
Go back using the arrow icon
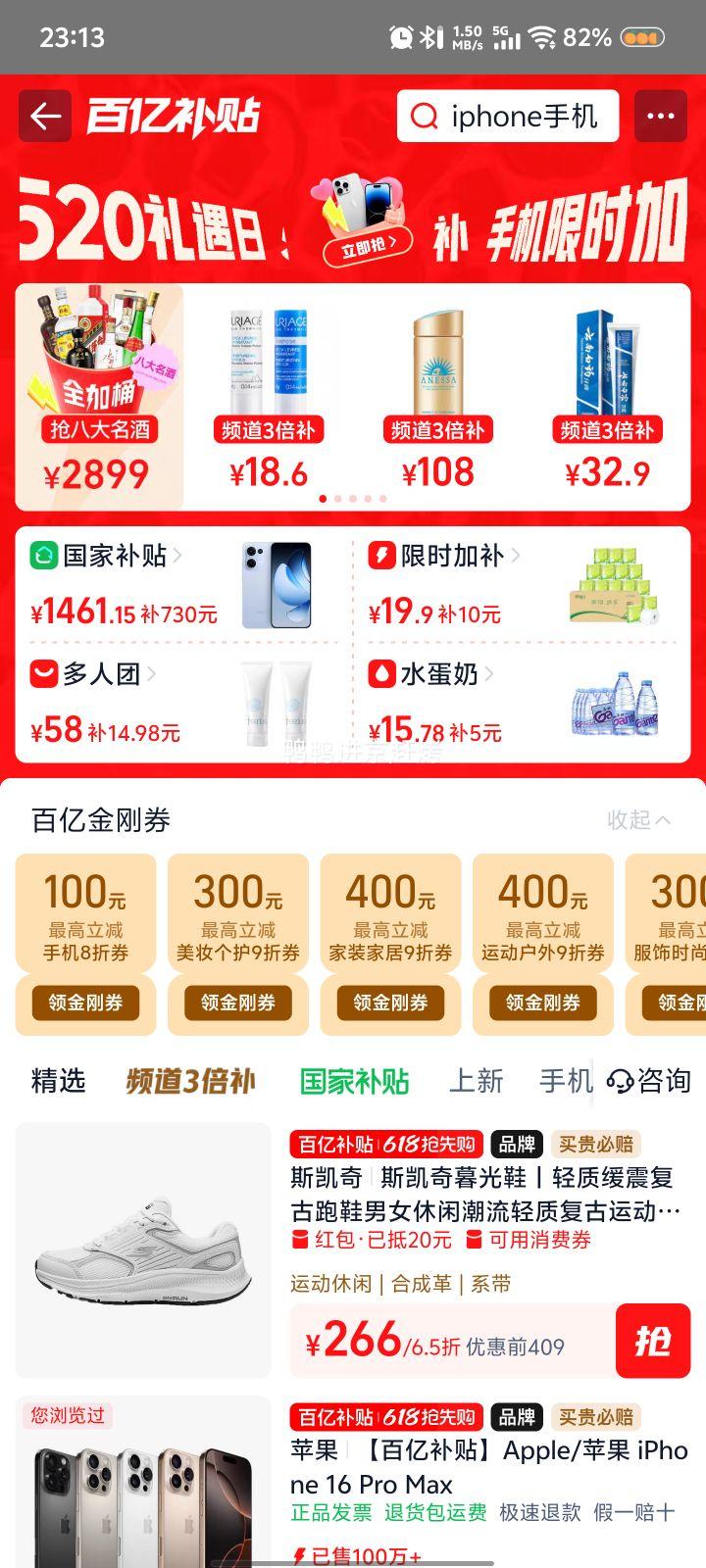(x=45, y=117)
